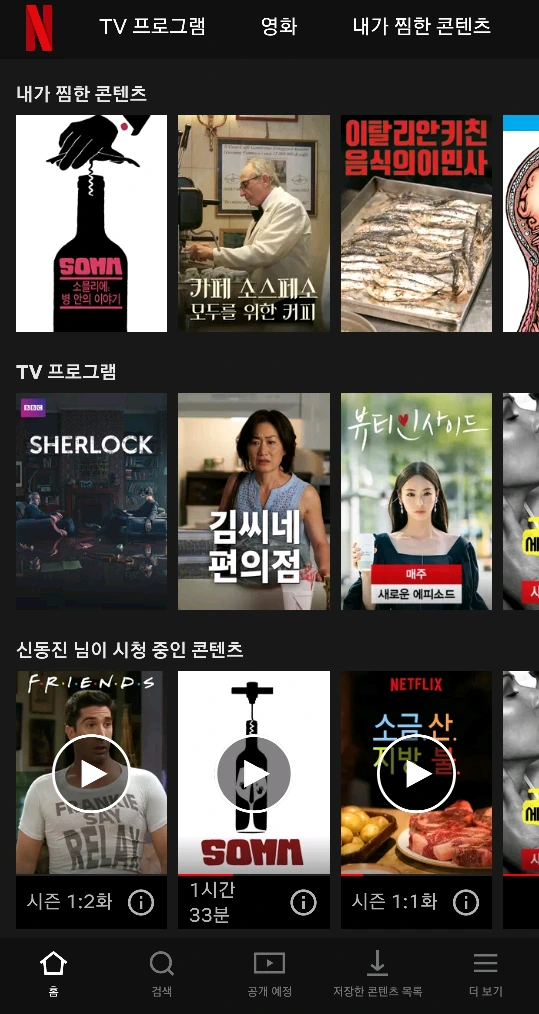Open 카페 소스페소 모두를 위한 커피

254,223
